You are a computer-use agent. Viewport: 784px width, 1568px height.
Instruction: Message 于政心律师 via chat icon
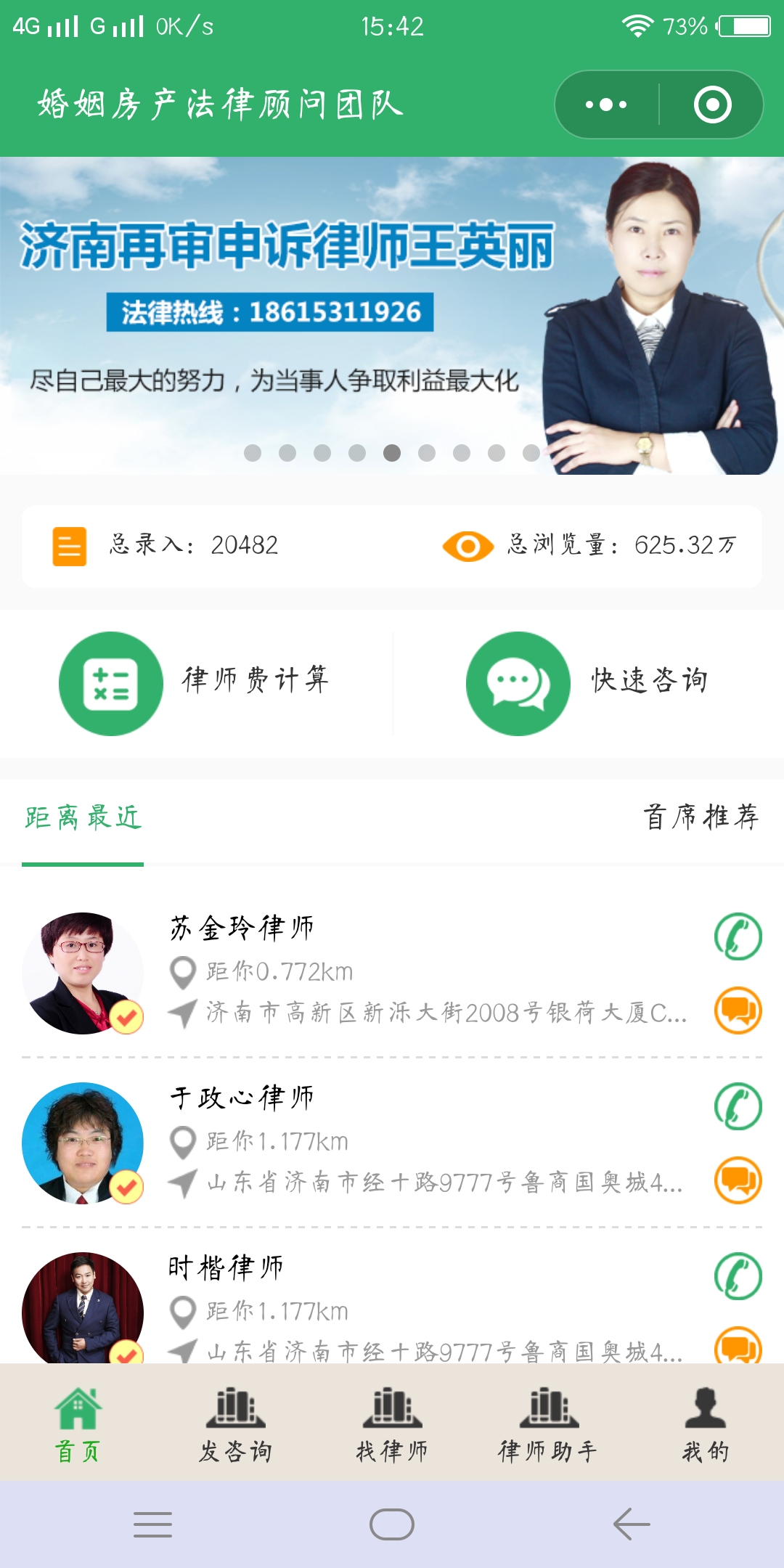pos(738,1180)
